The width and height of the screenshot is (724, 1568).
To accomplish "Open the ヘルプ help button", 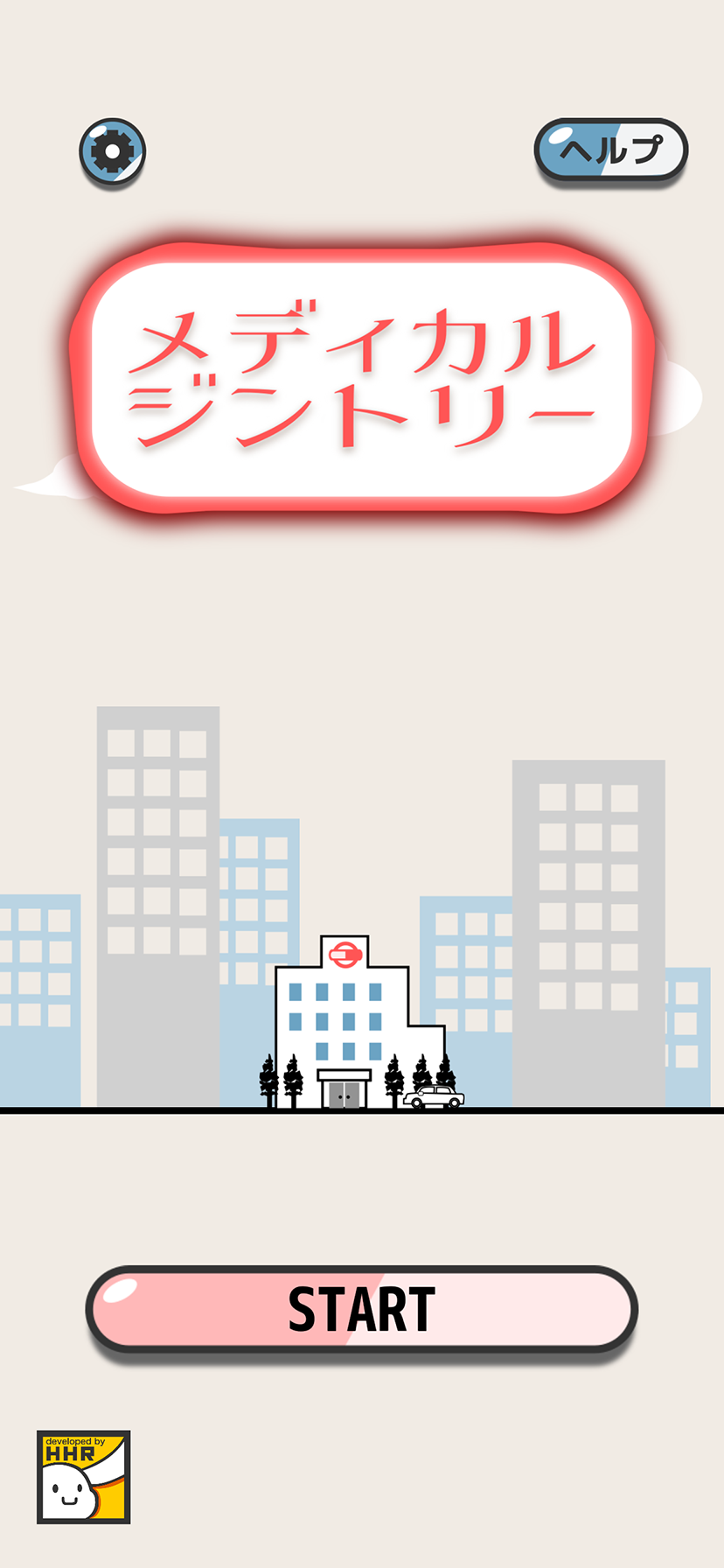I will (610, 150).
